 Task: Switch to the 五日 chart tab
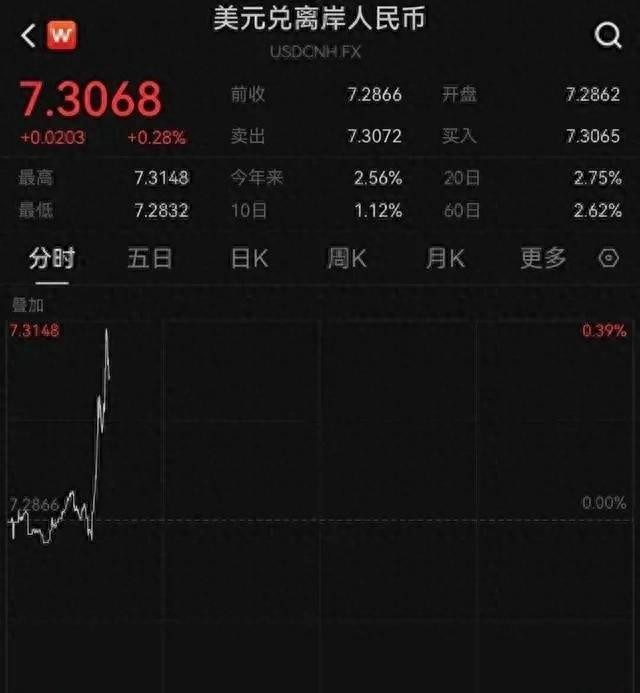coord(150,258)
